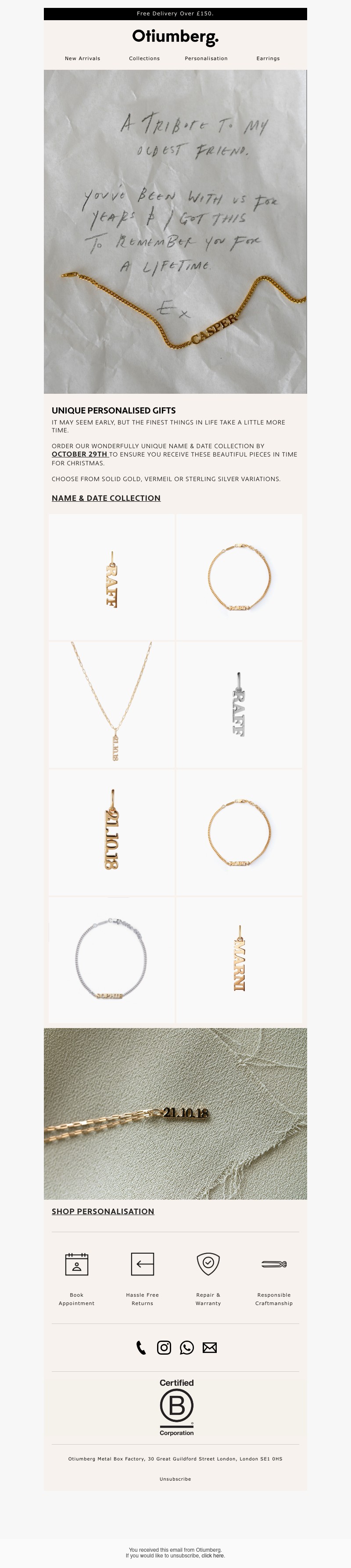Open the Personalisation menu link
This screenshot has height=1568, width=351.
pyautogui.click(x=206, y=58)
